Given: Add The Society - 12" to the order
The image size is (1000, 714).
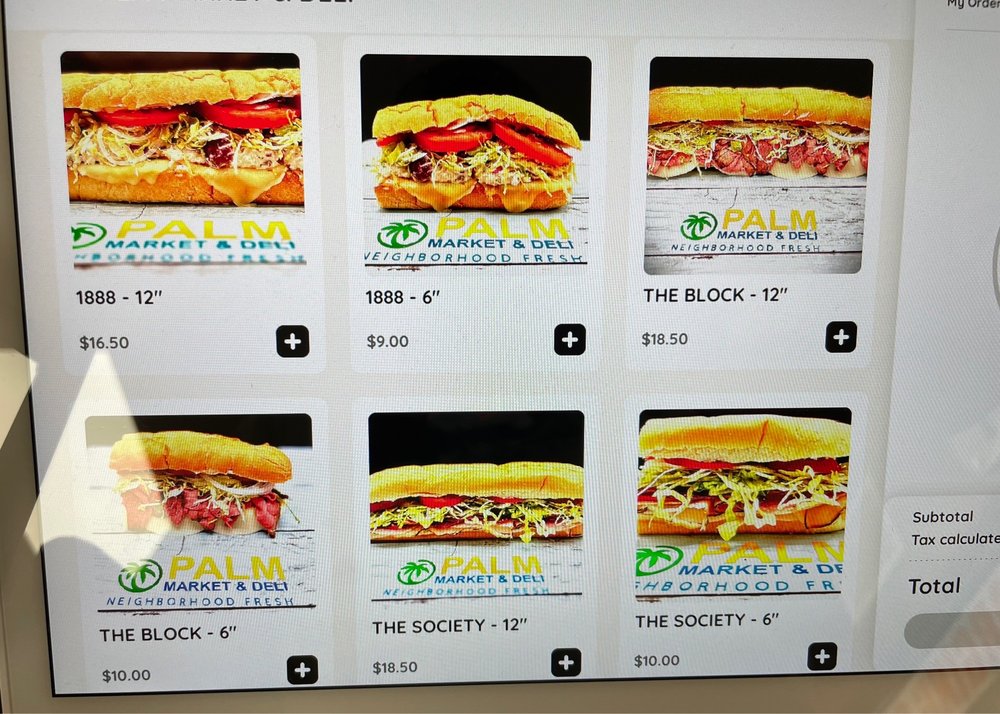Looking at the screenshot, I should pos(566,662).
